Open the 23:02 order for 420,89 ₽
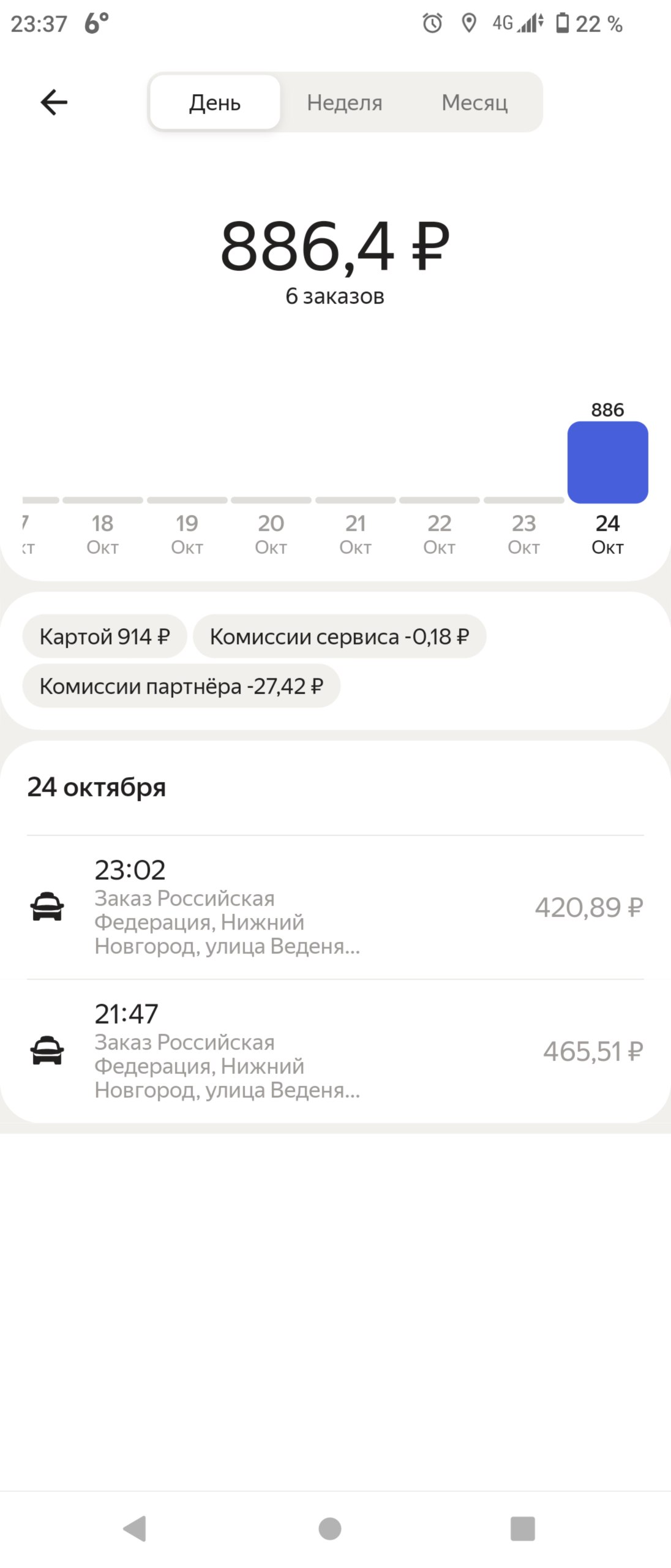This screenshot has height=1568, width=671. coord(335,907)
